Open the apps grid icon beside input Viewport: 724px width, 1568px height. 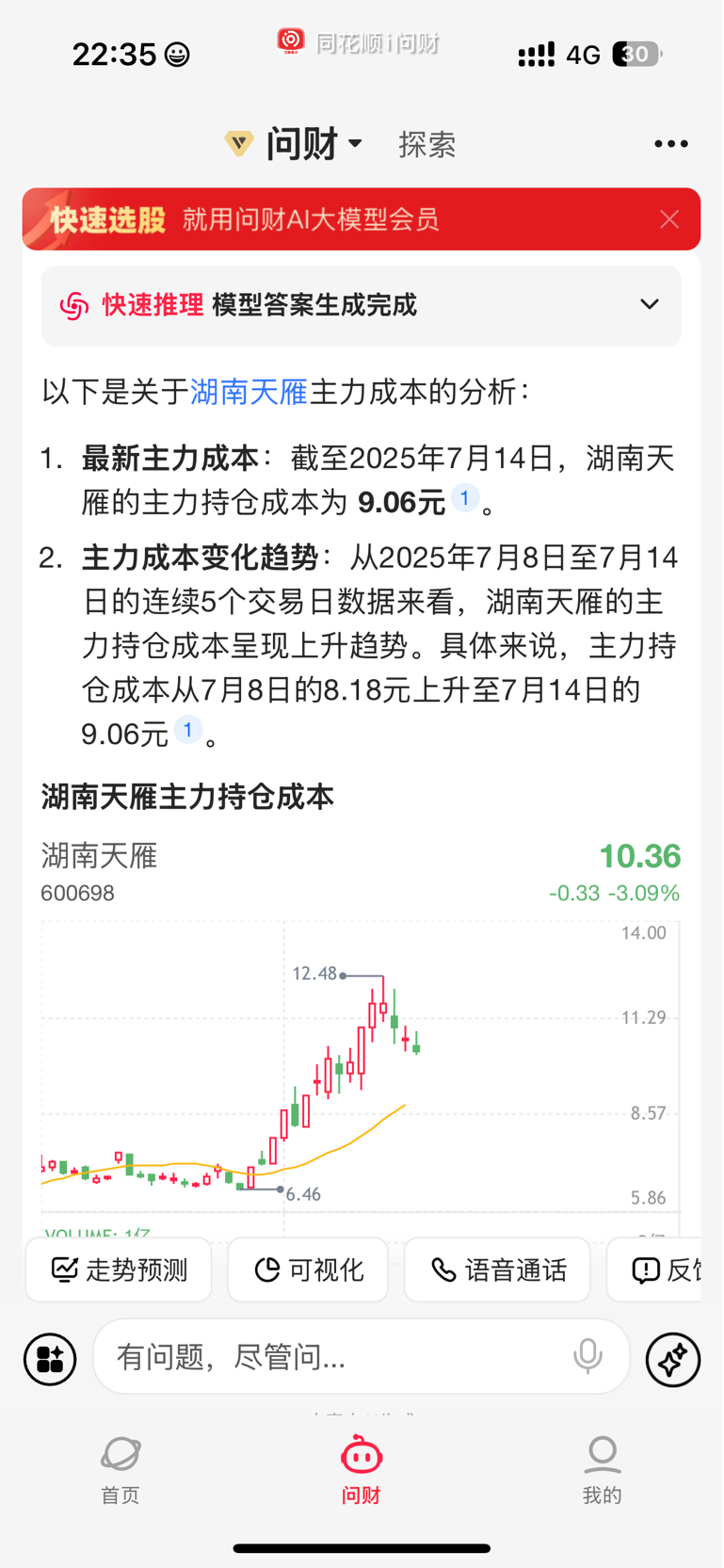click(50, 1359)
